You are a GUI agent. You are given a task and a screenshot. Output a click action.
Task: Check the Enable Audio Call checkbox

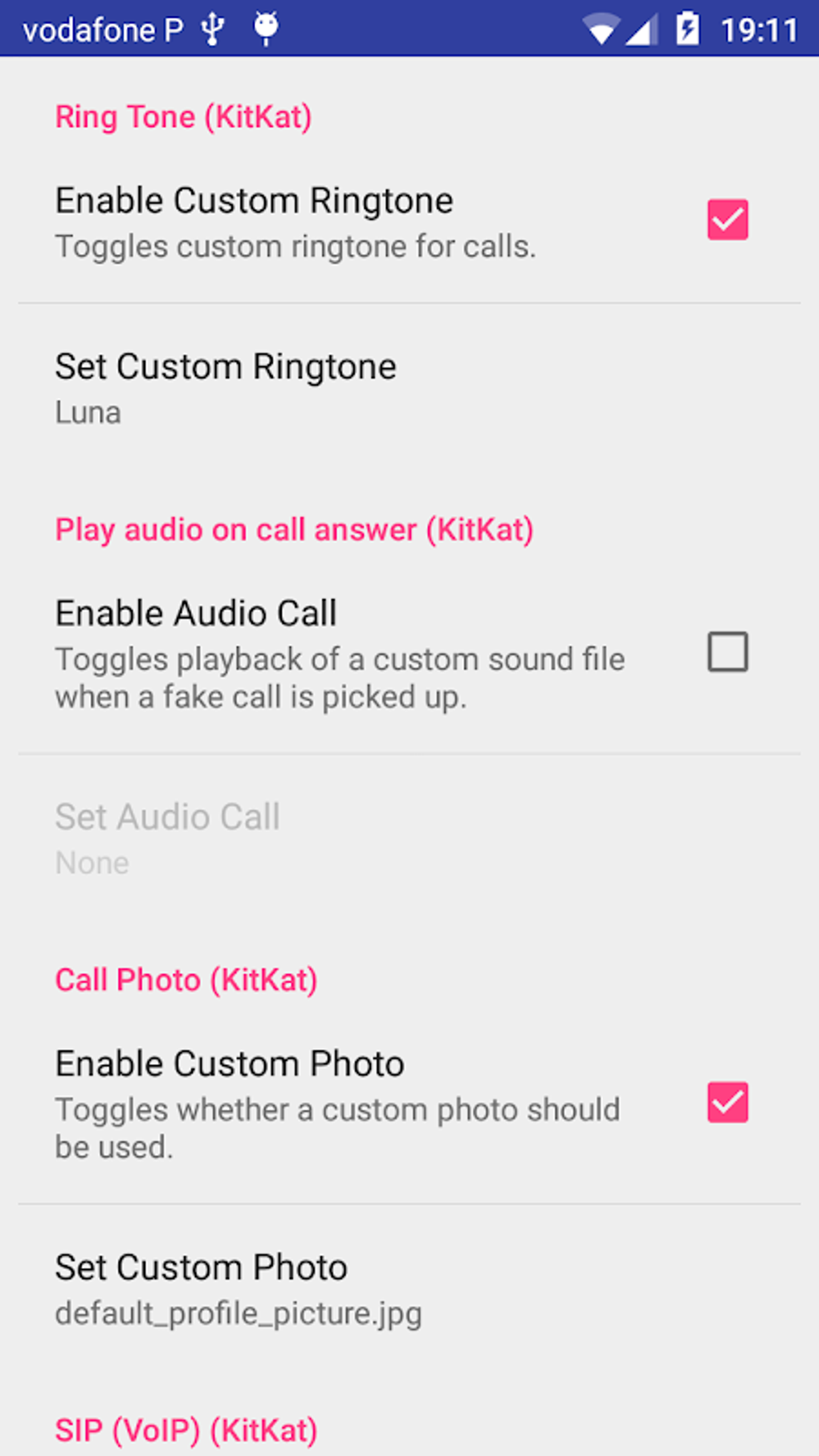727,651
